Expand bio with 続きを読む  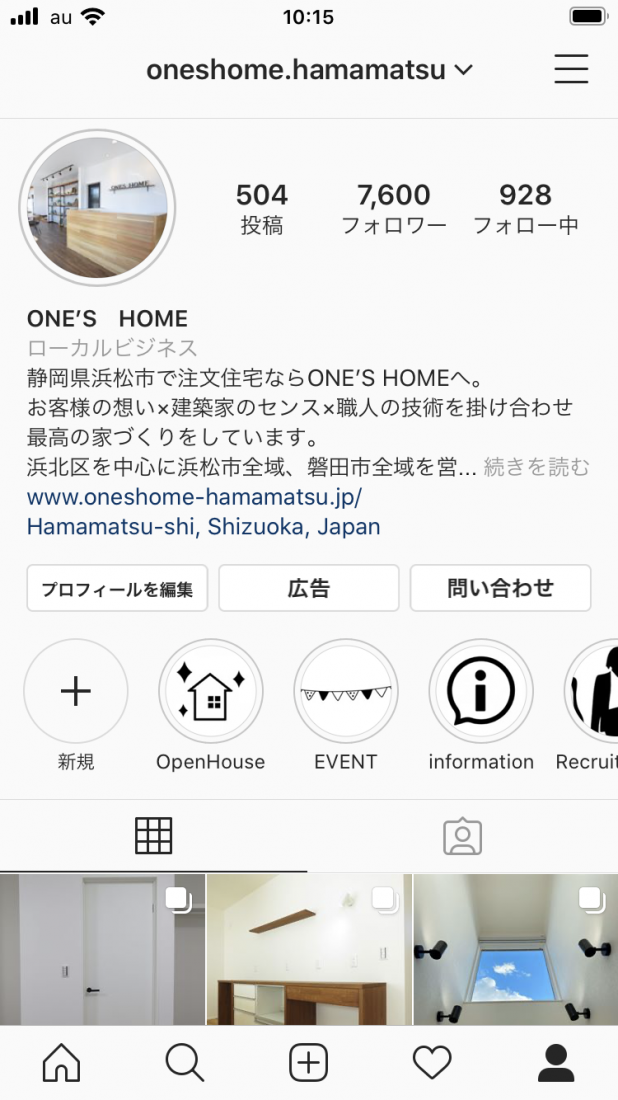[x=537, y=467]
